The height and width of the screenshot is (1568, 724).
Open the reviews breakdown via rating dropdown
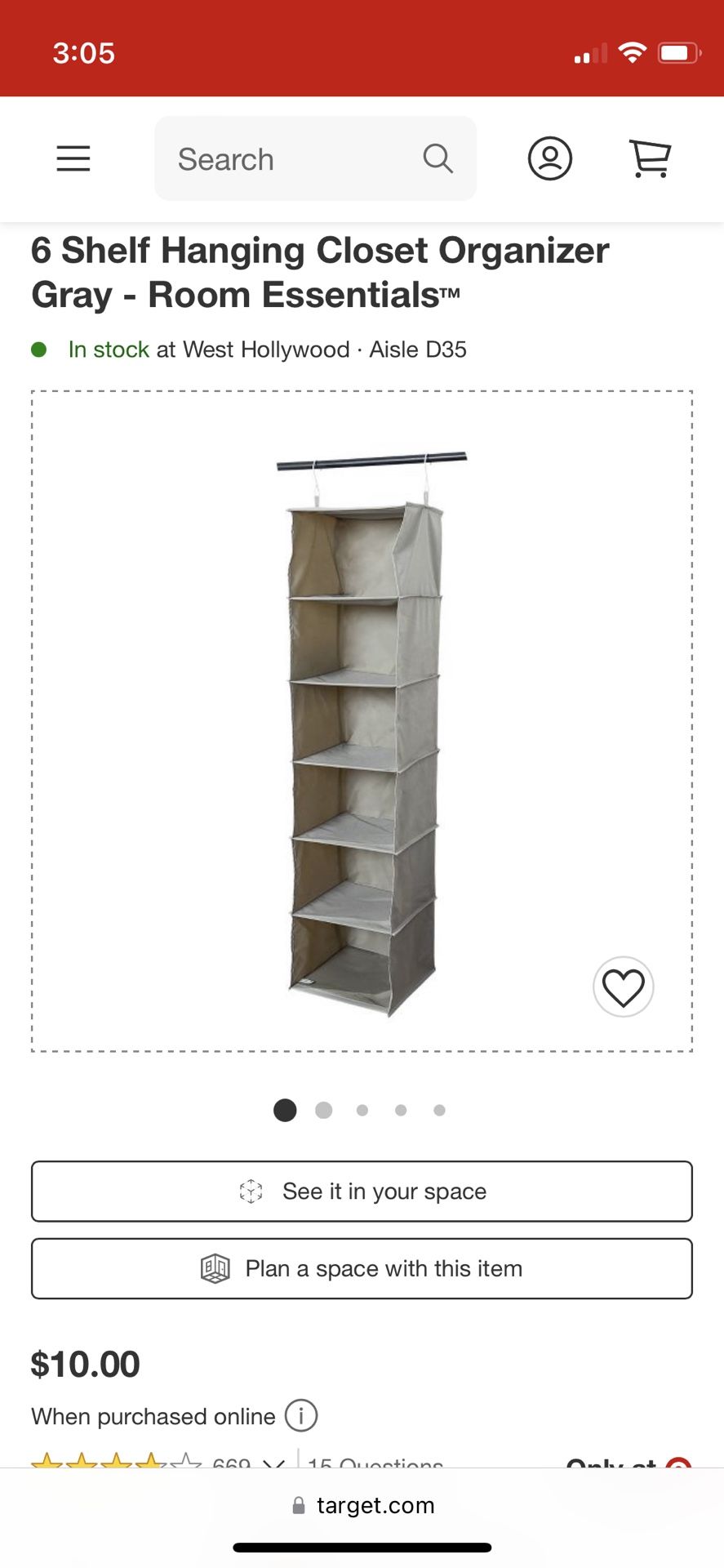point(272,1463)
